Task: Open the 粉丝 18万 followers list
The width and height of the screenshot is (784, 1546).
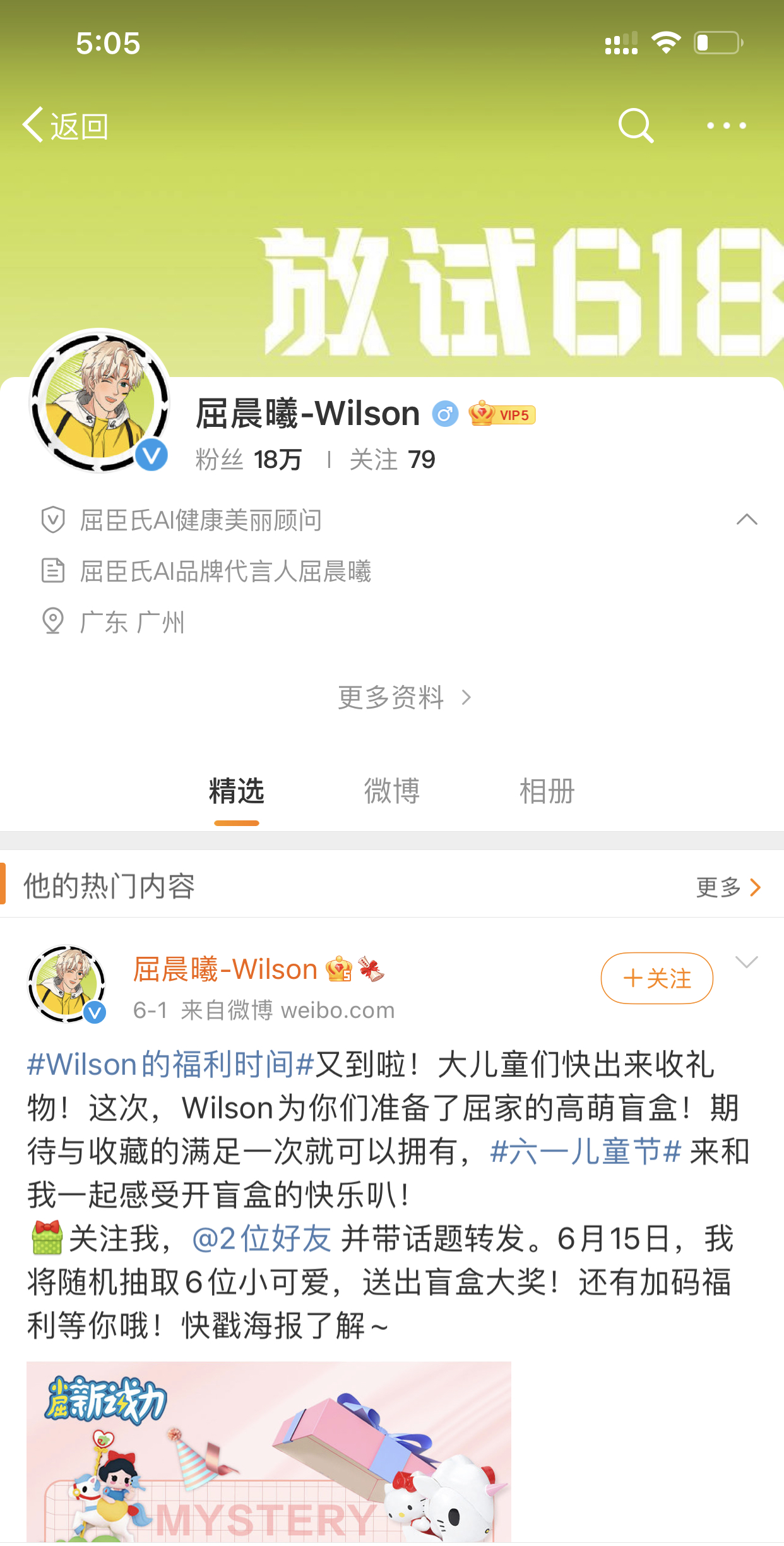Action: click(249, 460)
